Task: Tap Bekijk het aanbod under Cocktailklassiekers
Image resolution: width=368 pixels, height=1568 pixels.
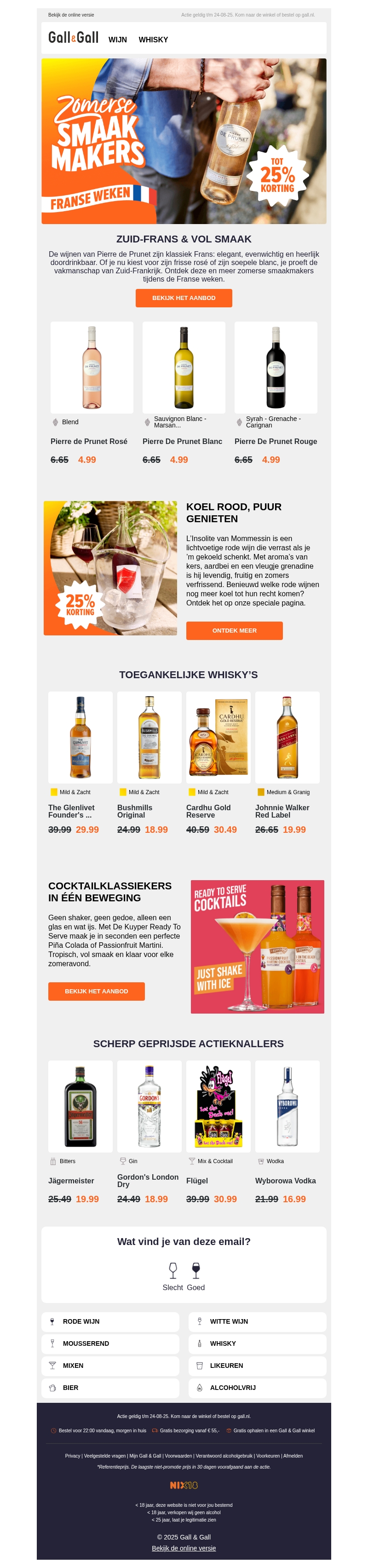Action: [96, 991]
